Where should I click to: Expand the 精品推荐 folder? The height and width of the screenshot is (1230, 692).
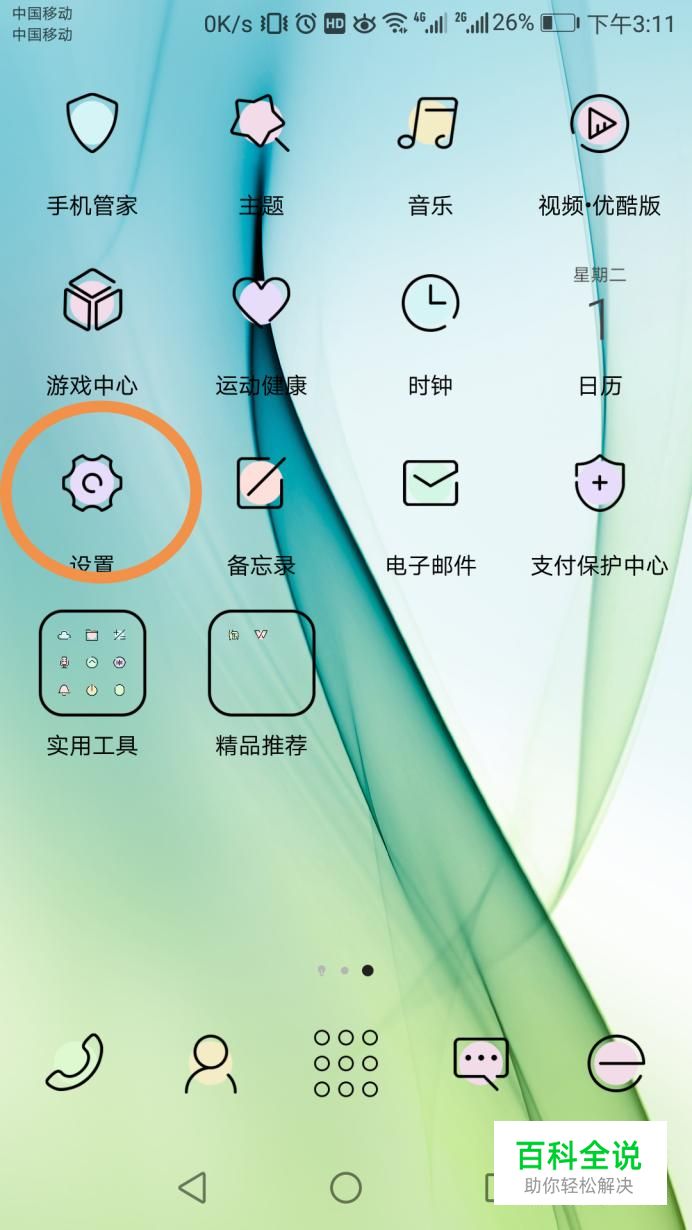(261, 663)
